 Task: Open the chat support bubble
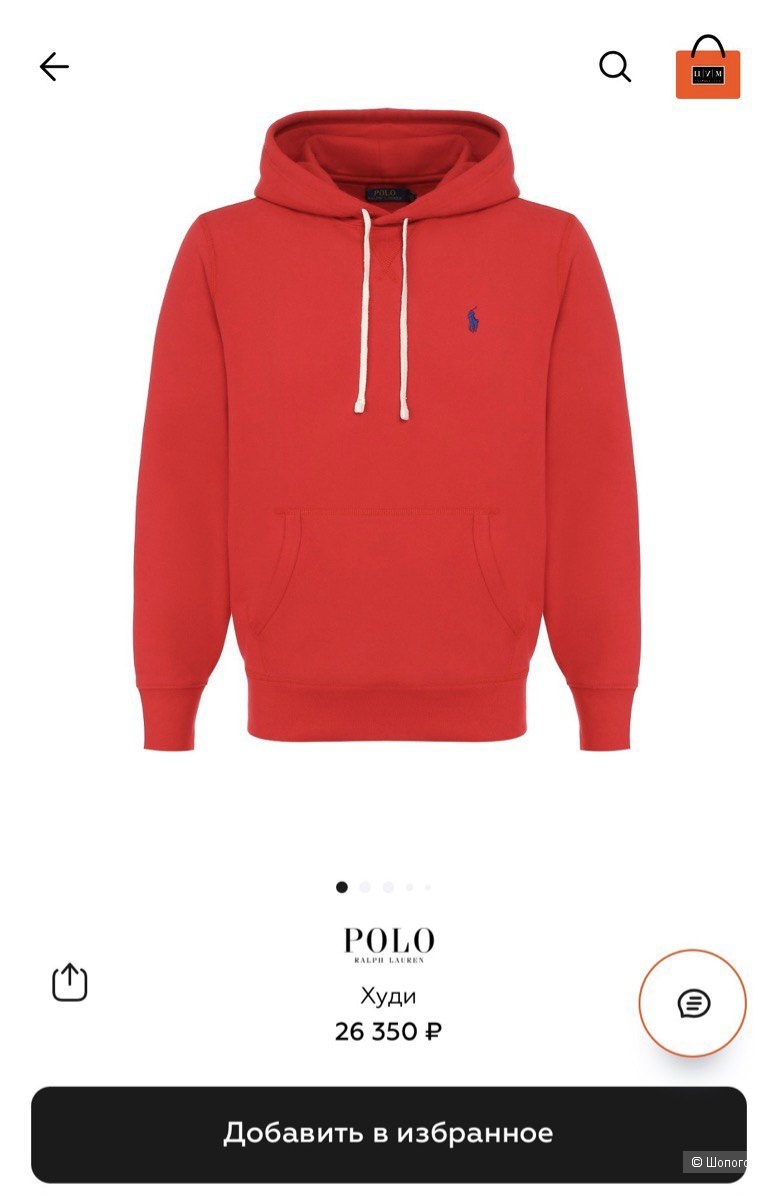(693, 1003)
